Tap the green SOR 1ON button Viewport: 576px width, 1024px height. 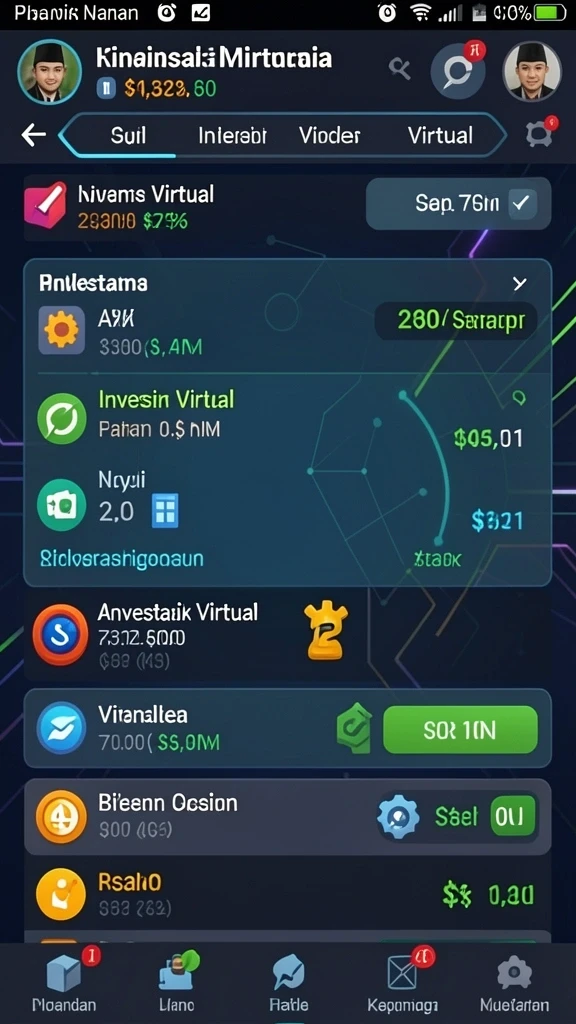click(x=460, y=729)
